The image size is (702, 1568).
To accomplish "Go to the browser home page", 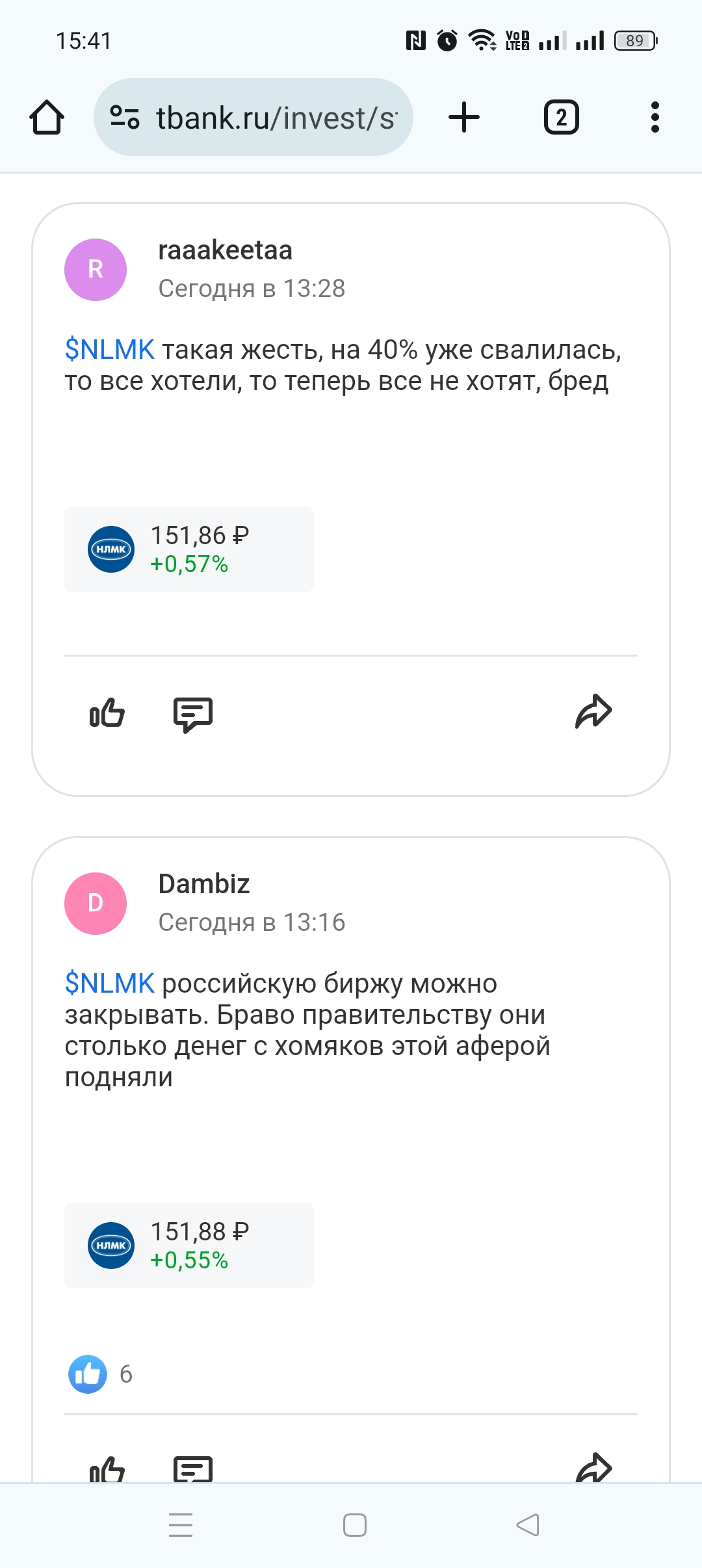I will 47,118.
